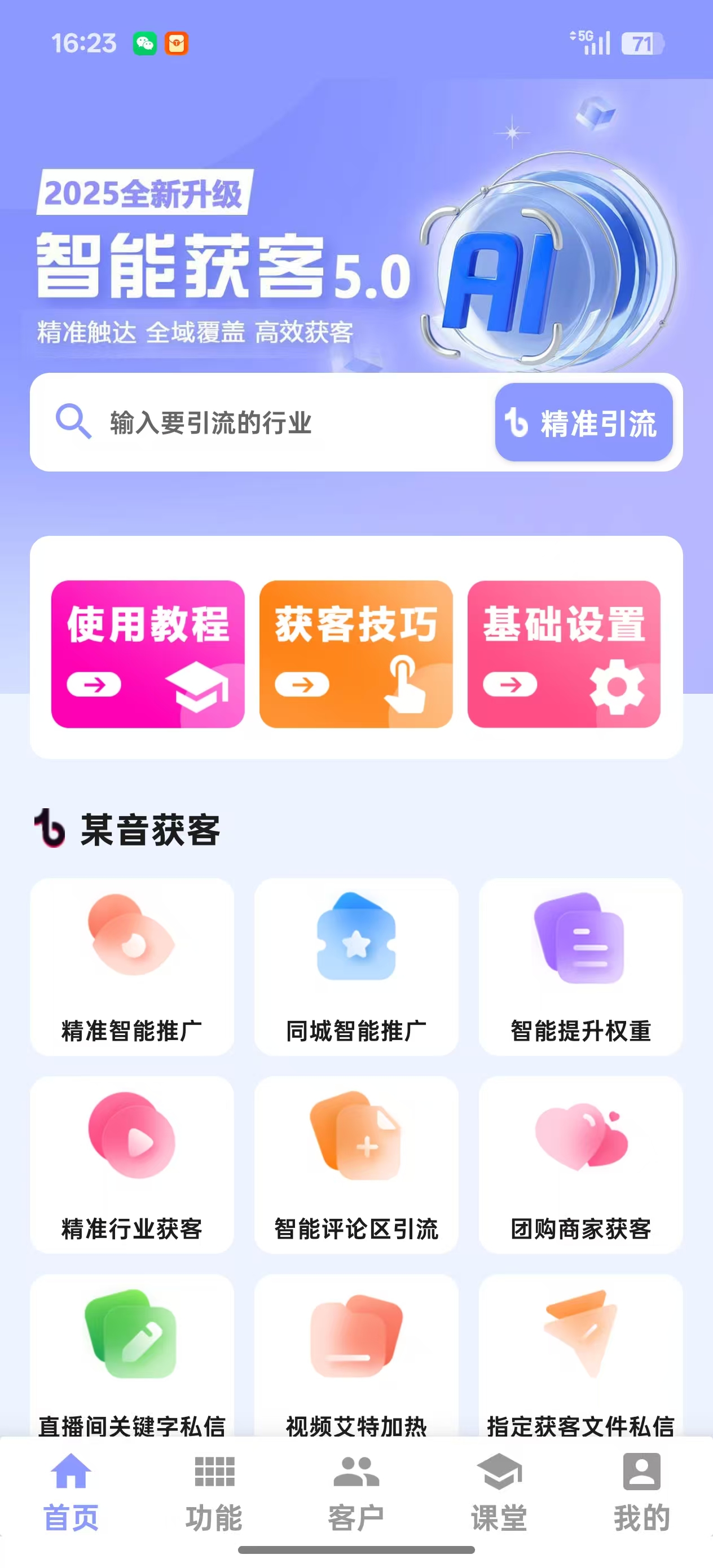Select 精准智能推广
Screen dimensions: 713x1568
132,967
